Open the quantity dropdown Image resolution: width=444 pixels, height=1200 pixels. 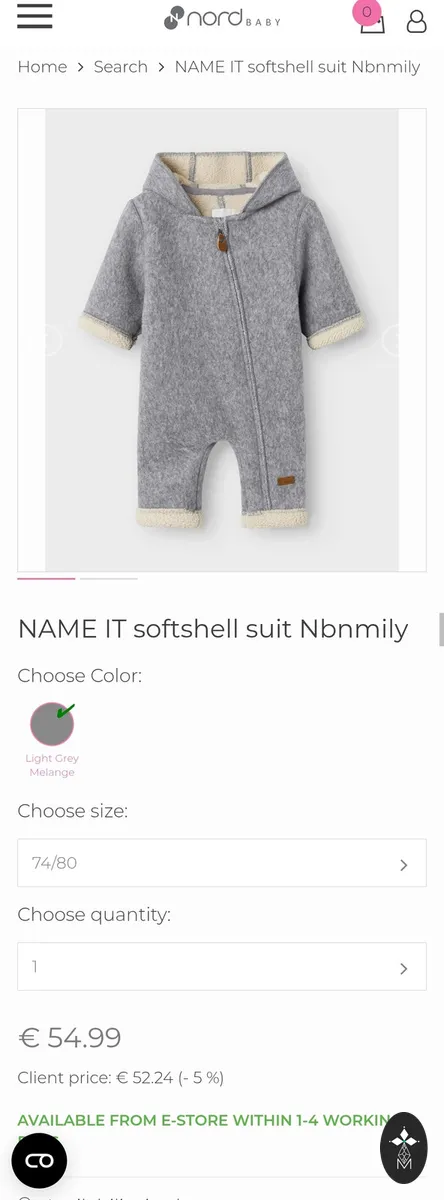[x=222, y=967]
